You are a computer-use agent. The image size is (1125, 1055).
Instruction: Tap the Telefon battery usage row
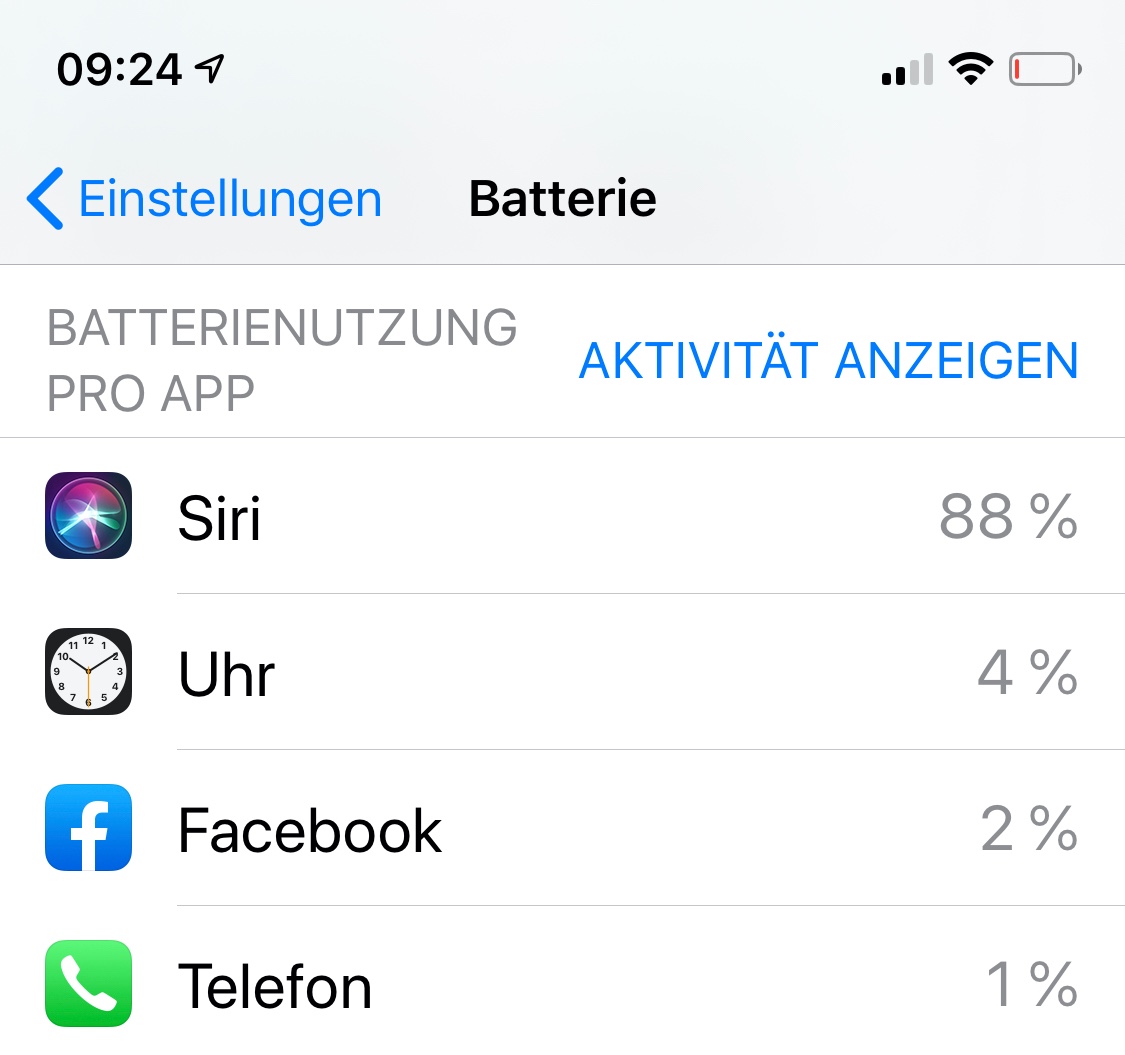562,981
